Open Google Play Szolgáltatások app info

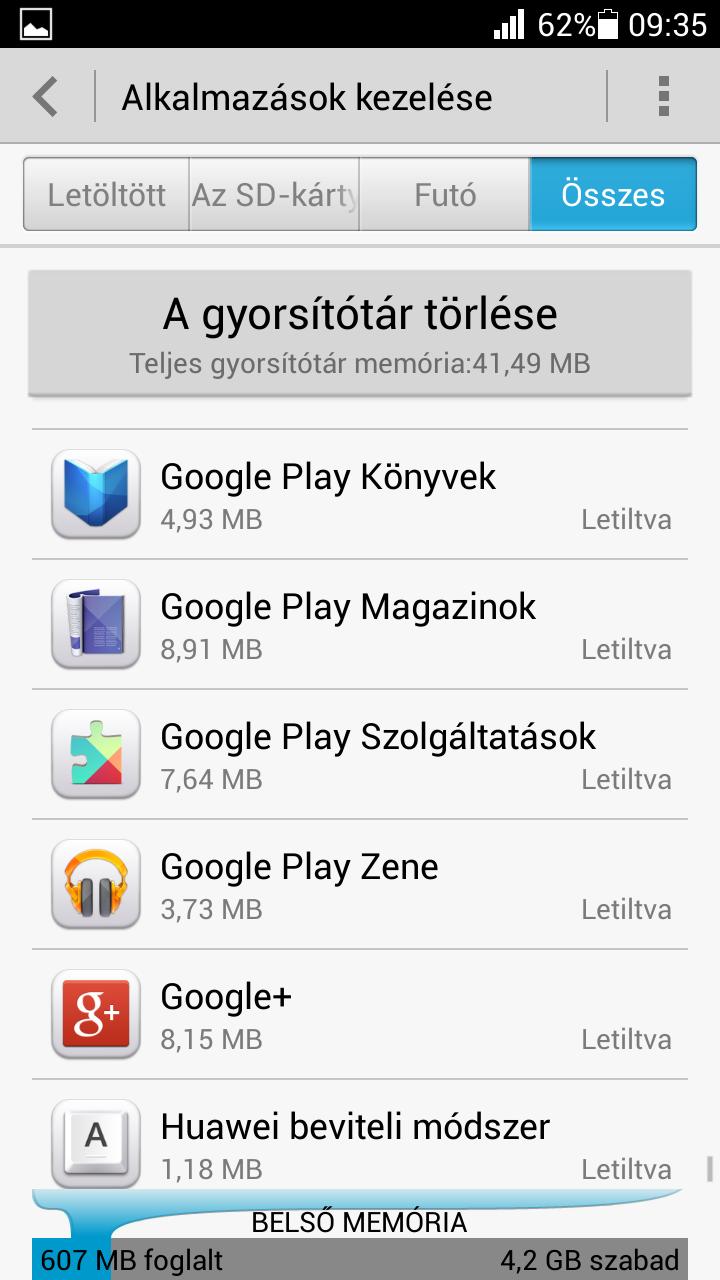pyautogui.click(x=360, y=755)
